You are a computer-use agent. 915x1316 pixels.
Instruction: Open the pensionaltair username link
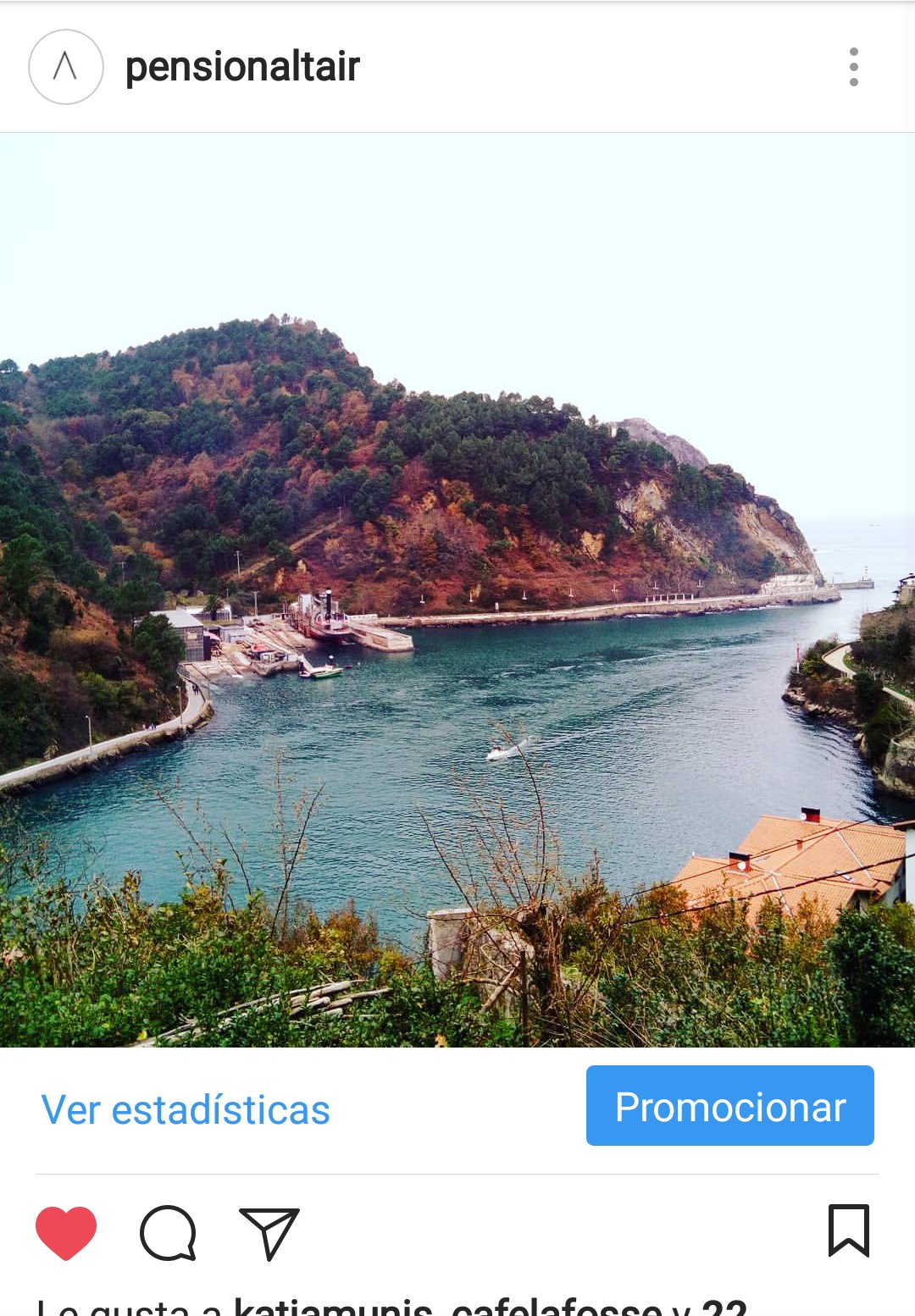click(x=242, y=67)
